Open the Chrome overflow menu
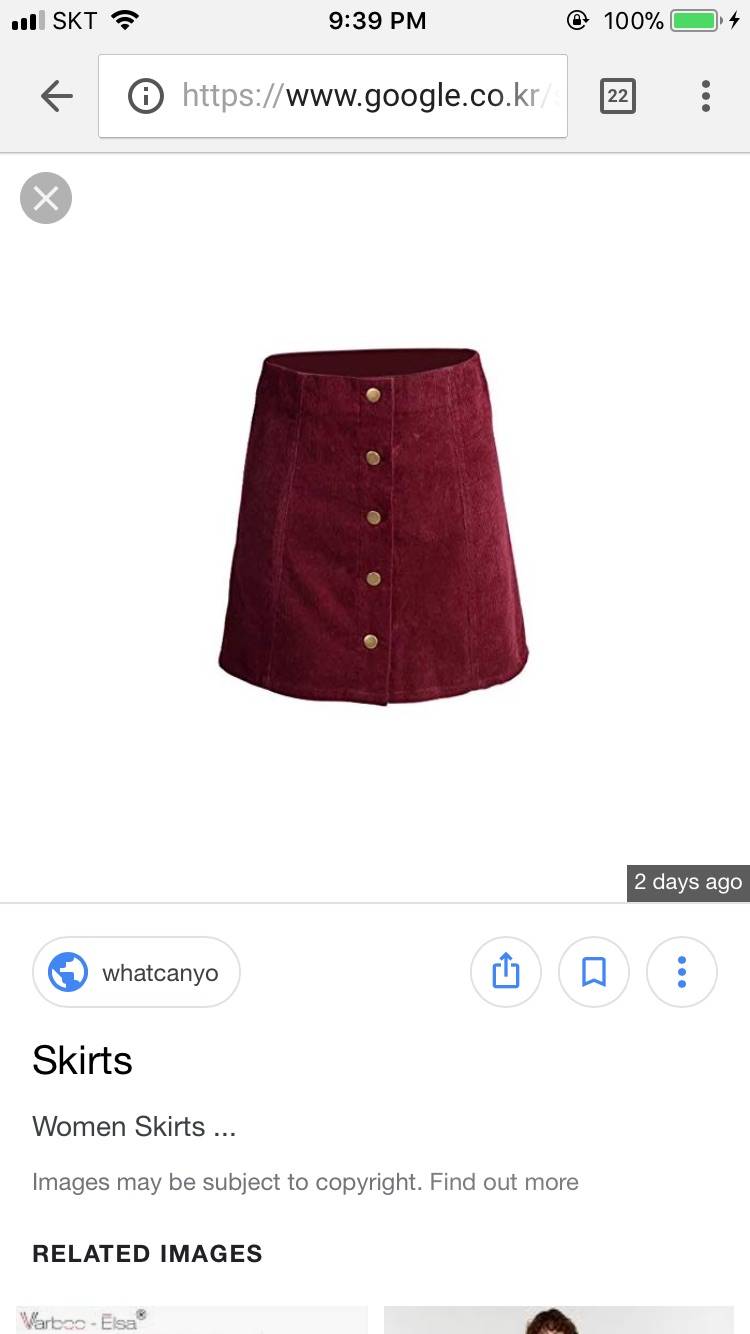This screenshot has height=1334, width=750. [x=705, y=96]
